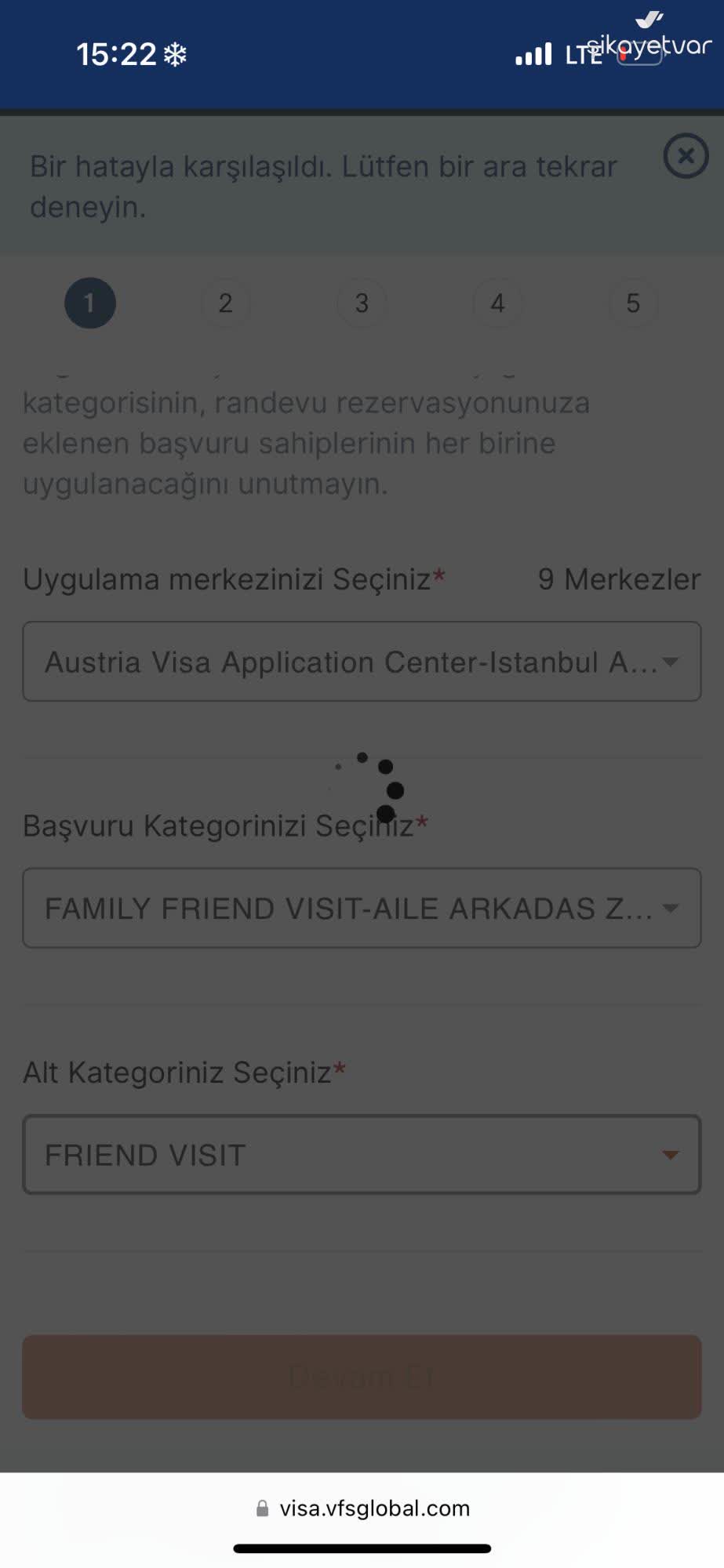Tap the cellular signal bars indicator

click(534, 53)
